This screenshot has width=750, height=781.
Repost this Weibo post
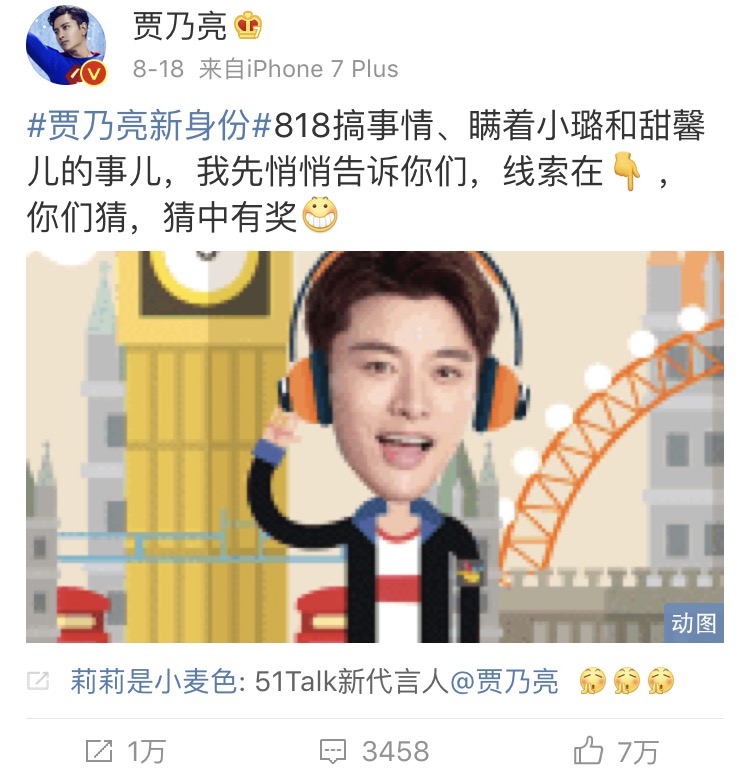[125, 750]
